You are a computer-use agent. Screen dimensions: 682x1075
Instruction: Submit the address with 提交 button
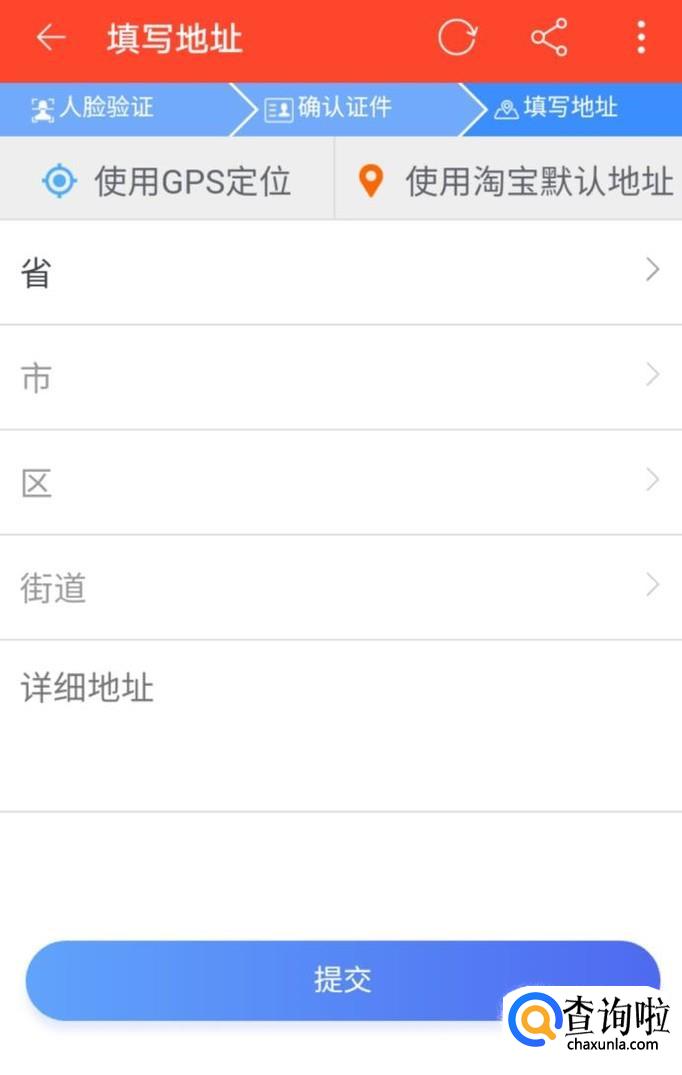point(343,980)
